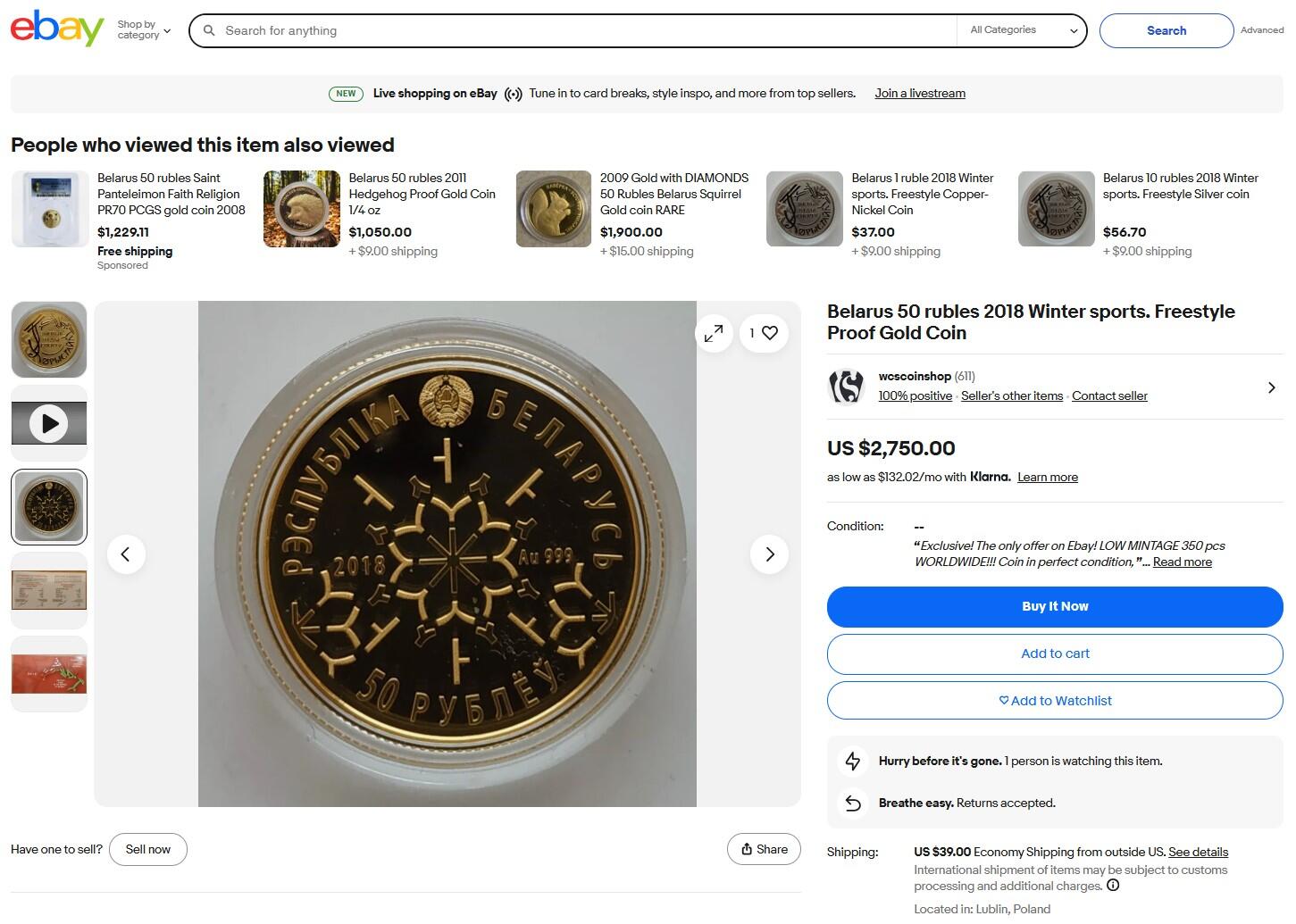Buy It Now
Viewport: 1296px width, 924px height.
click(x=1054, y=607)
